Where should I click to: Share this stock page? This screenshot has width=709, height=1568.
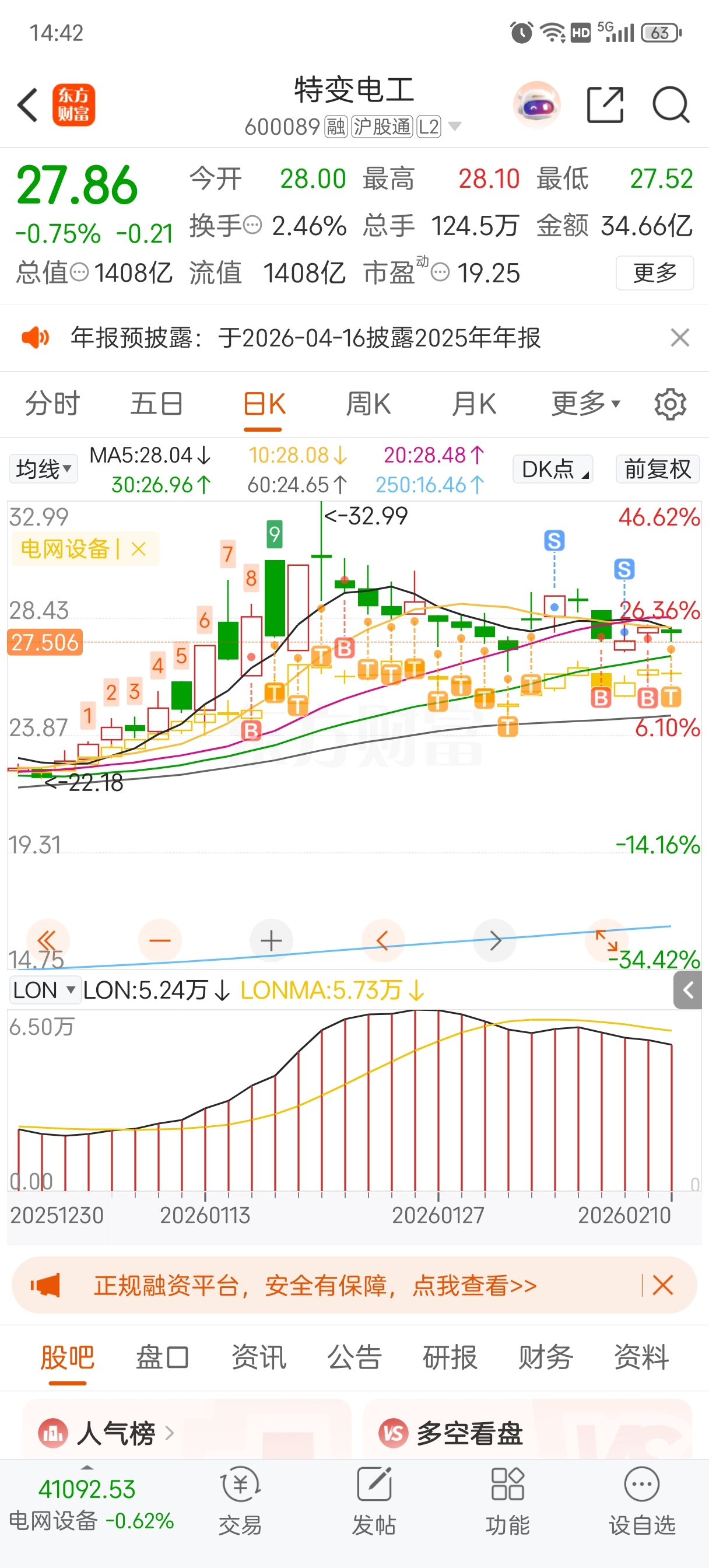click(x=605, y=104)
